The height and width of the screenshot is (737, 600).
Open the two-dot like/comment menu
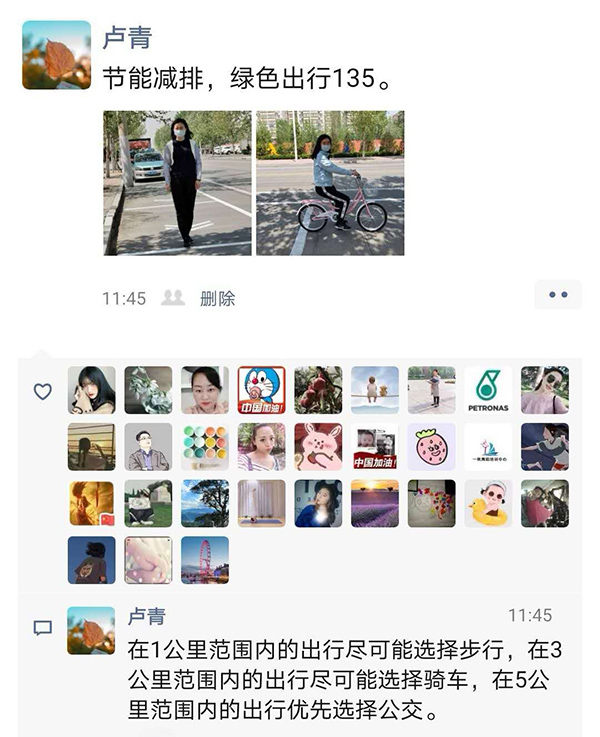[x=557, y=295]
